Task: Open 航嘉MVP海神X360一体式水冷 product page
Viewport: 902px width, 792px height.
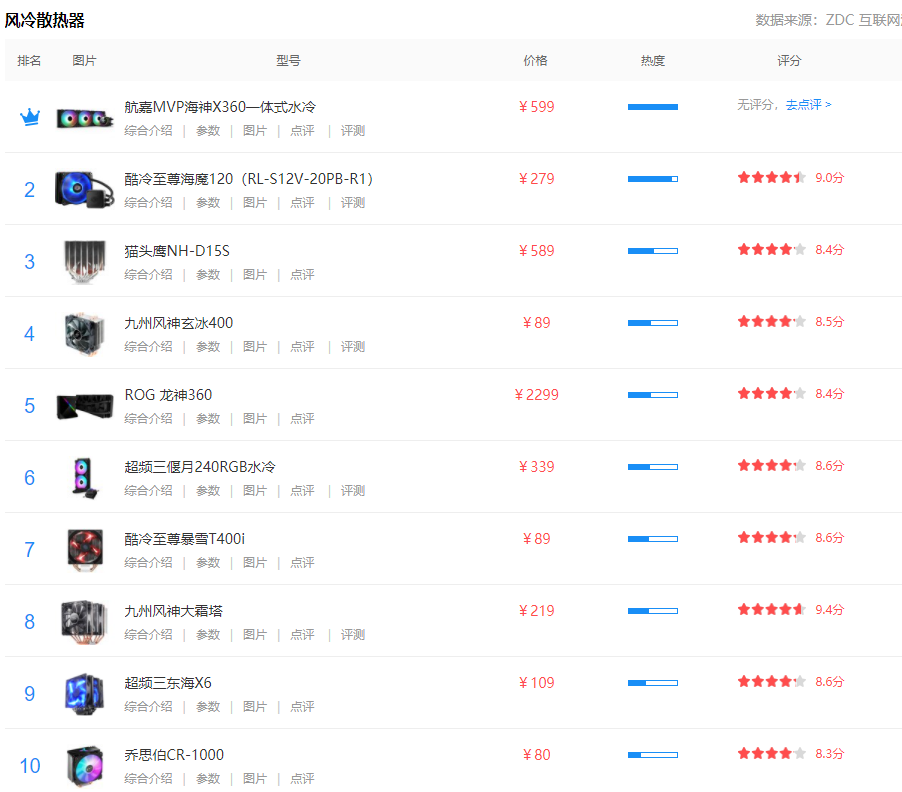Action: [x=220, y=107]
